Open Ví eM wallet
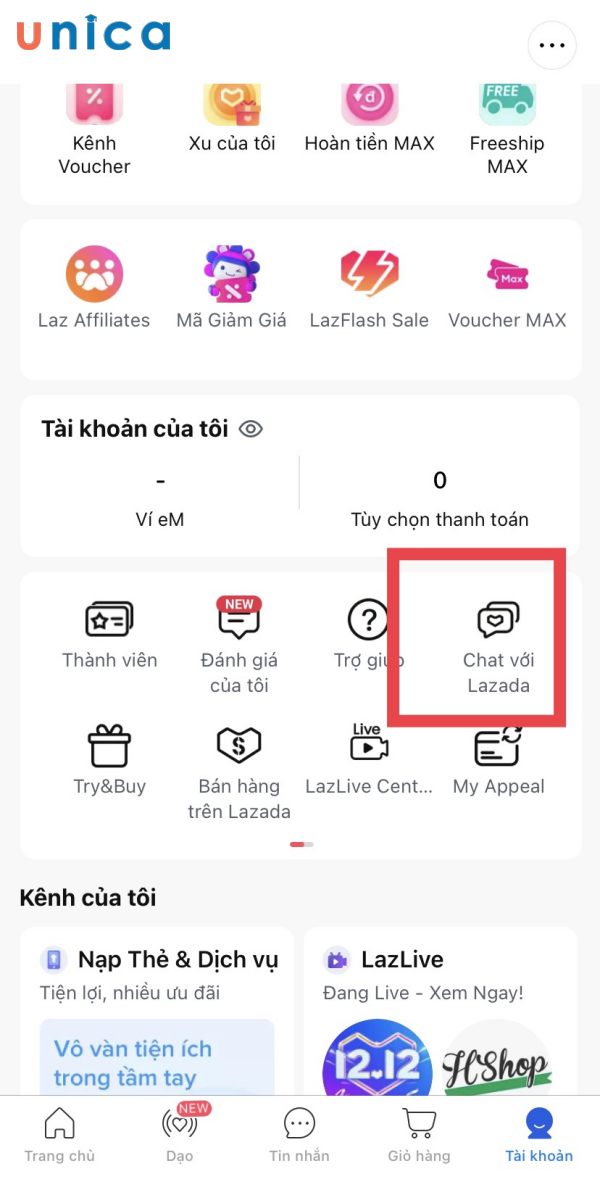Image resolution: width=600 pixels, height=1190 pixels. pos(160,499)
